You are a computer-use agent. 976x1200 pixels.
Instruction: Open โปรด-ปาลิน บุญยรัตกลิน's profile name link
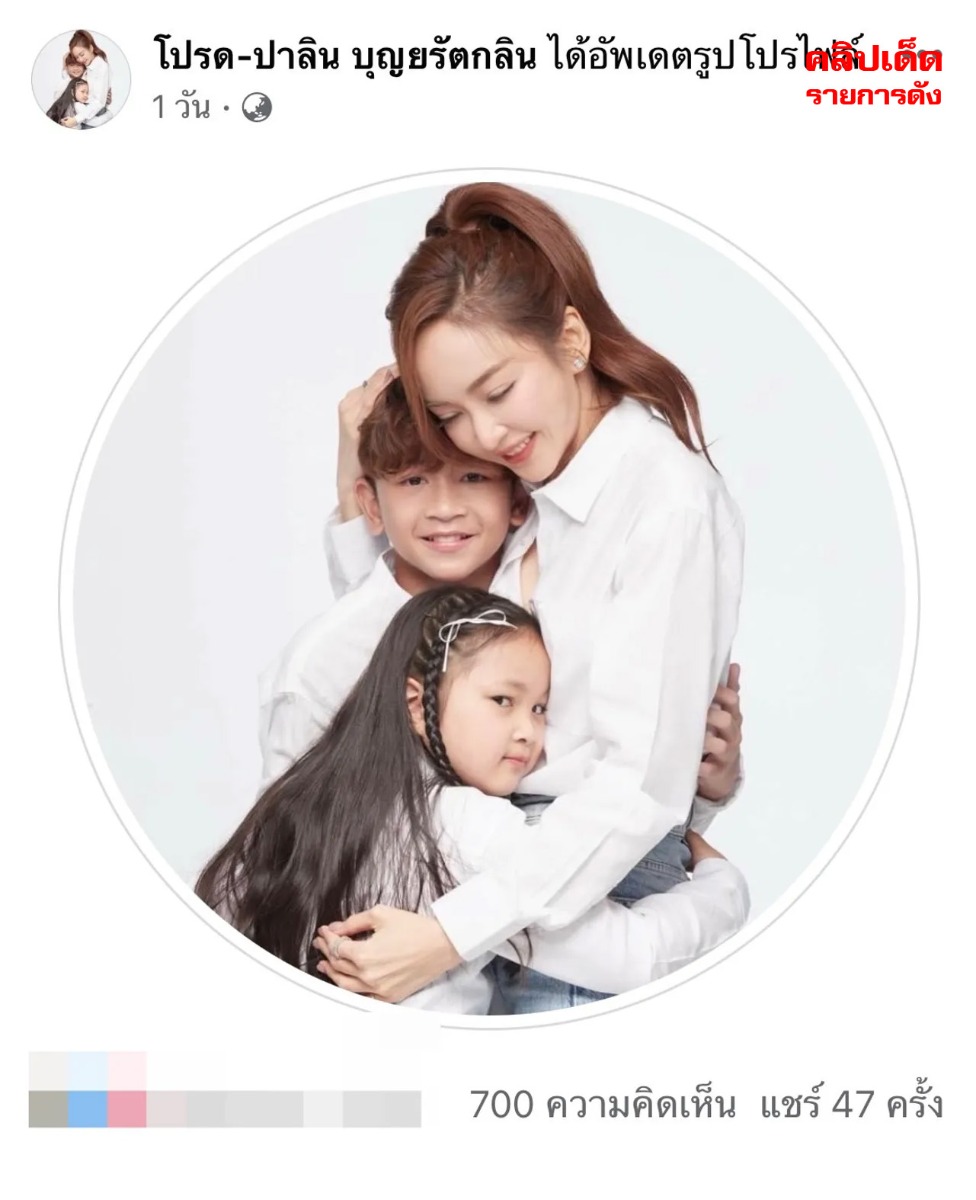point(347,54)
